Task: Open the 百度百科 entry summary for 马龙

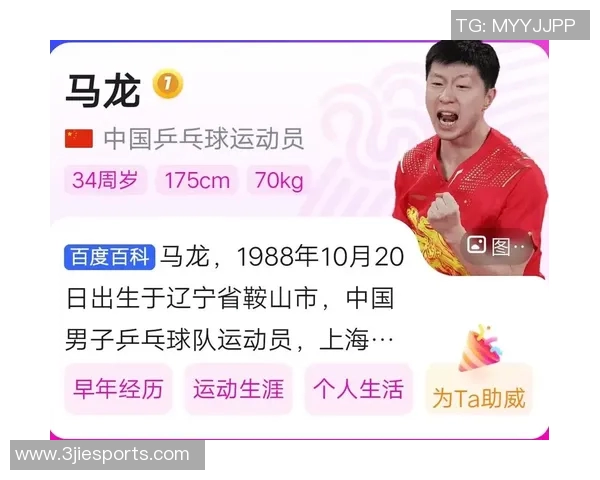Action: 110,257
